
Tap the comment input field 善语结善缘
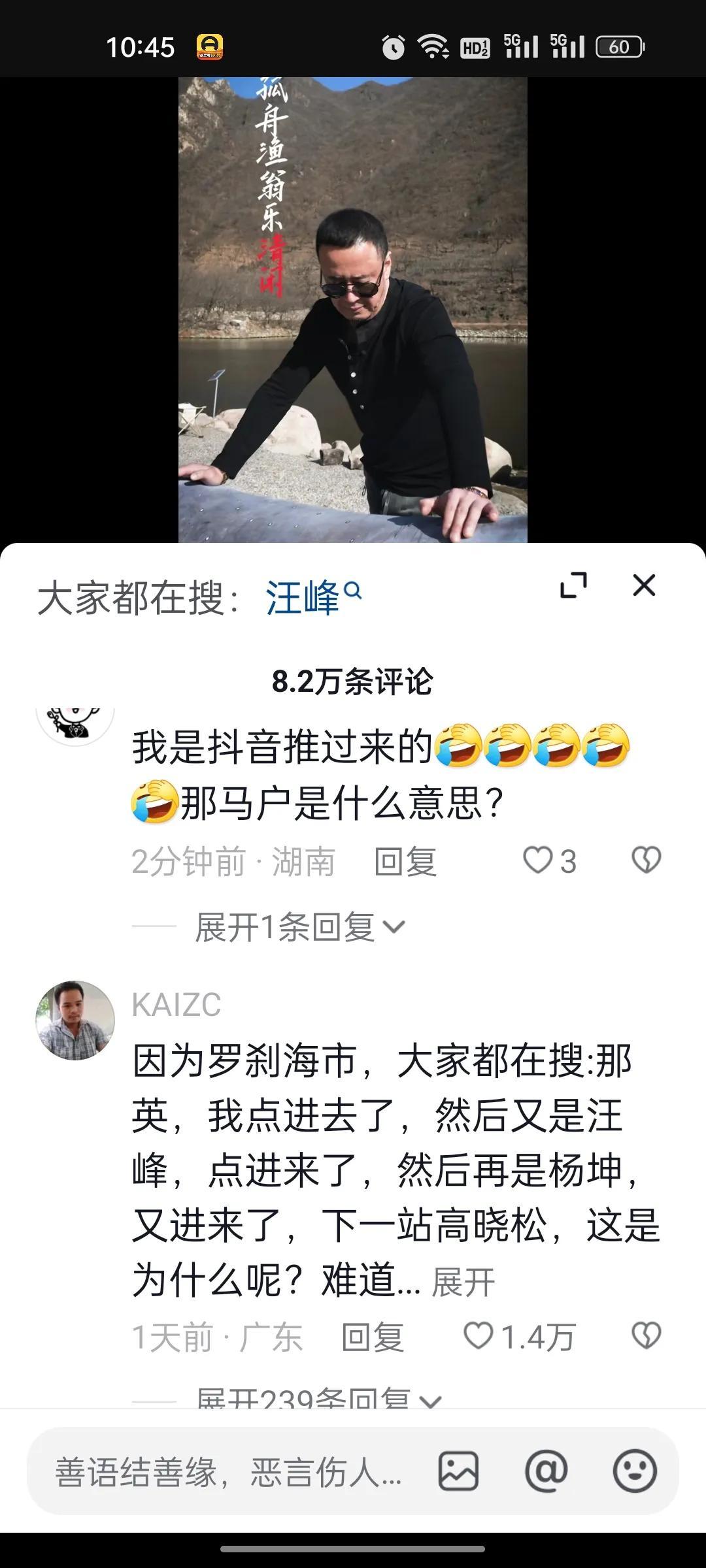[x=229, y=1473]
